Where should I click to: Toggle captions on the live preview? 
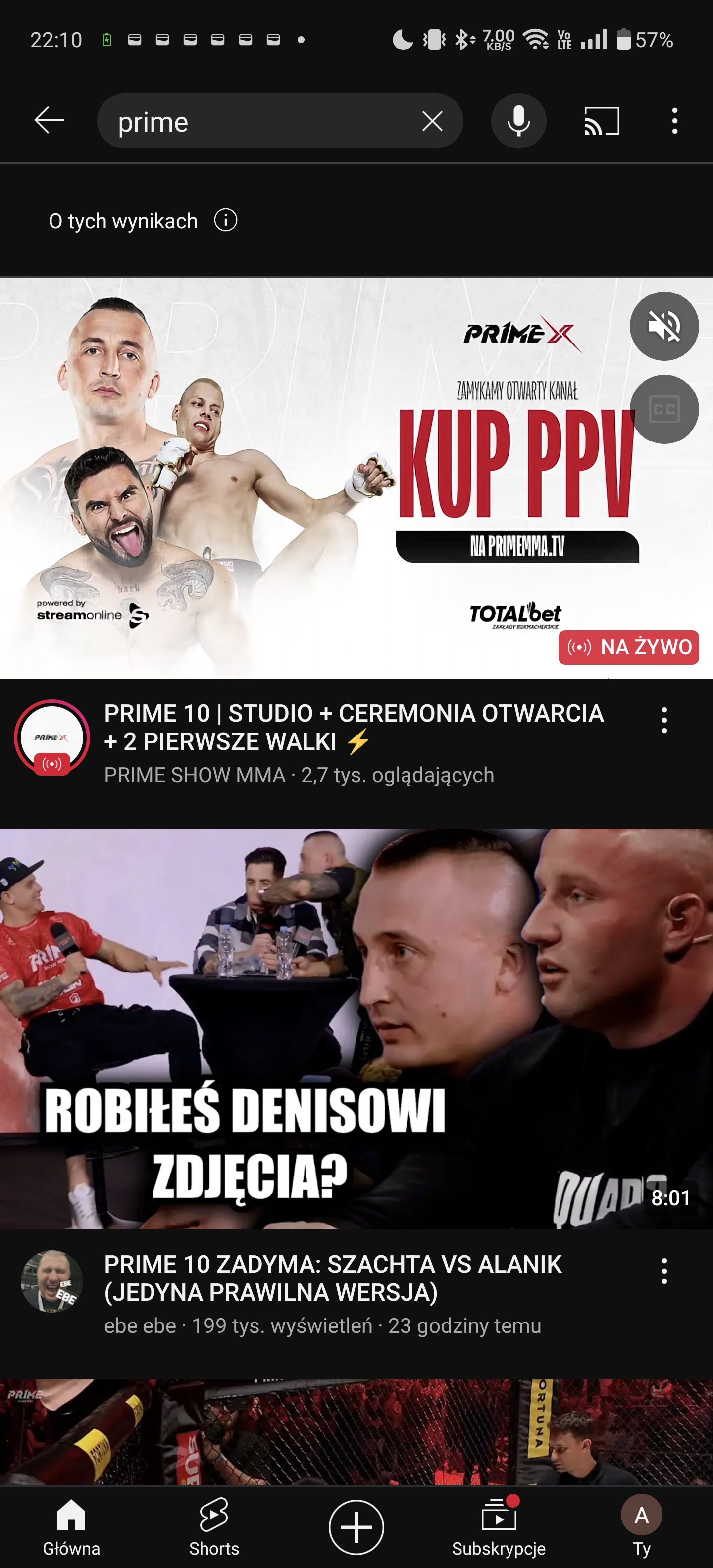663,409
